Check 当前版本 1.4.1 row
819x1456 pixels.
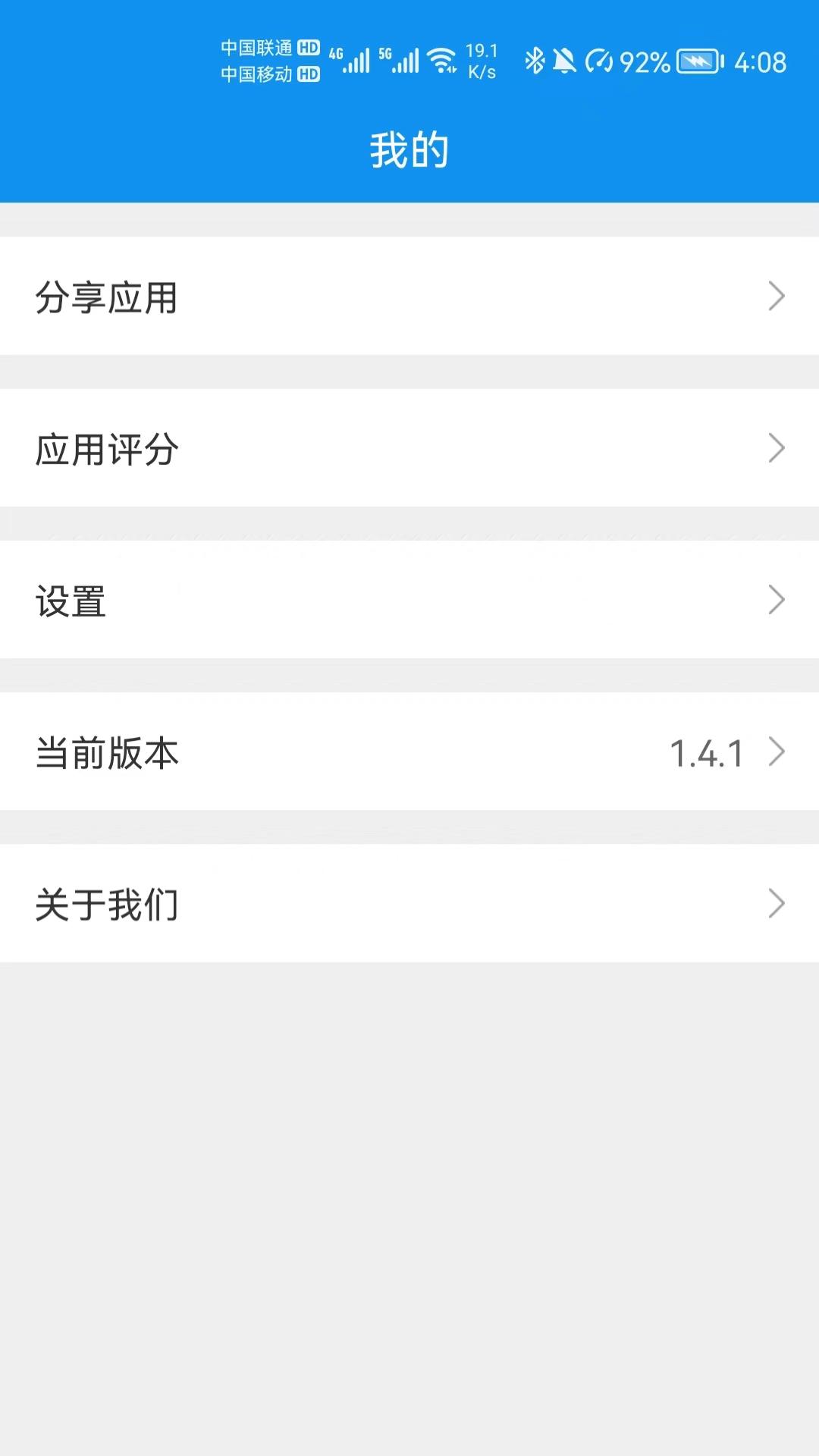(409, 752)
